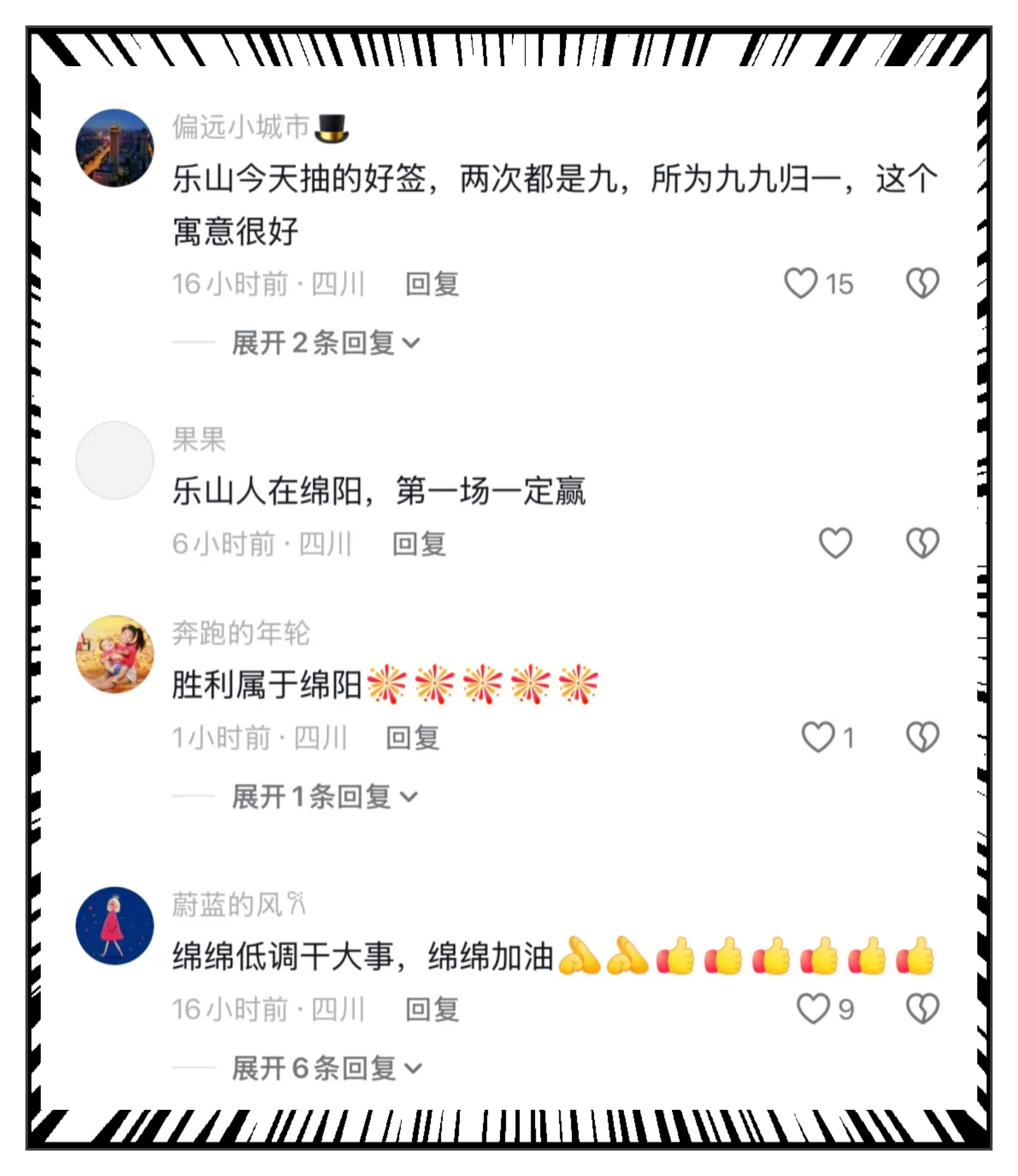Reply to 奔跑的年轮's comment
The image size is (1018, 1176).
coord(412,738)
